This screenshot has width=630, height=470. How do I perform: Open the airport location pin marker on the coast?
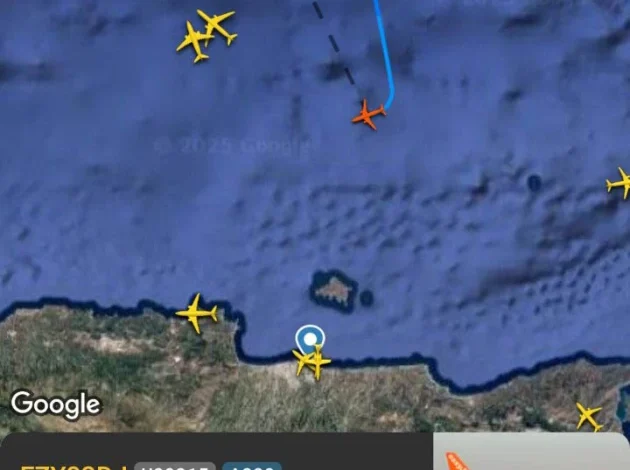[x=311, y=338]
